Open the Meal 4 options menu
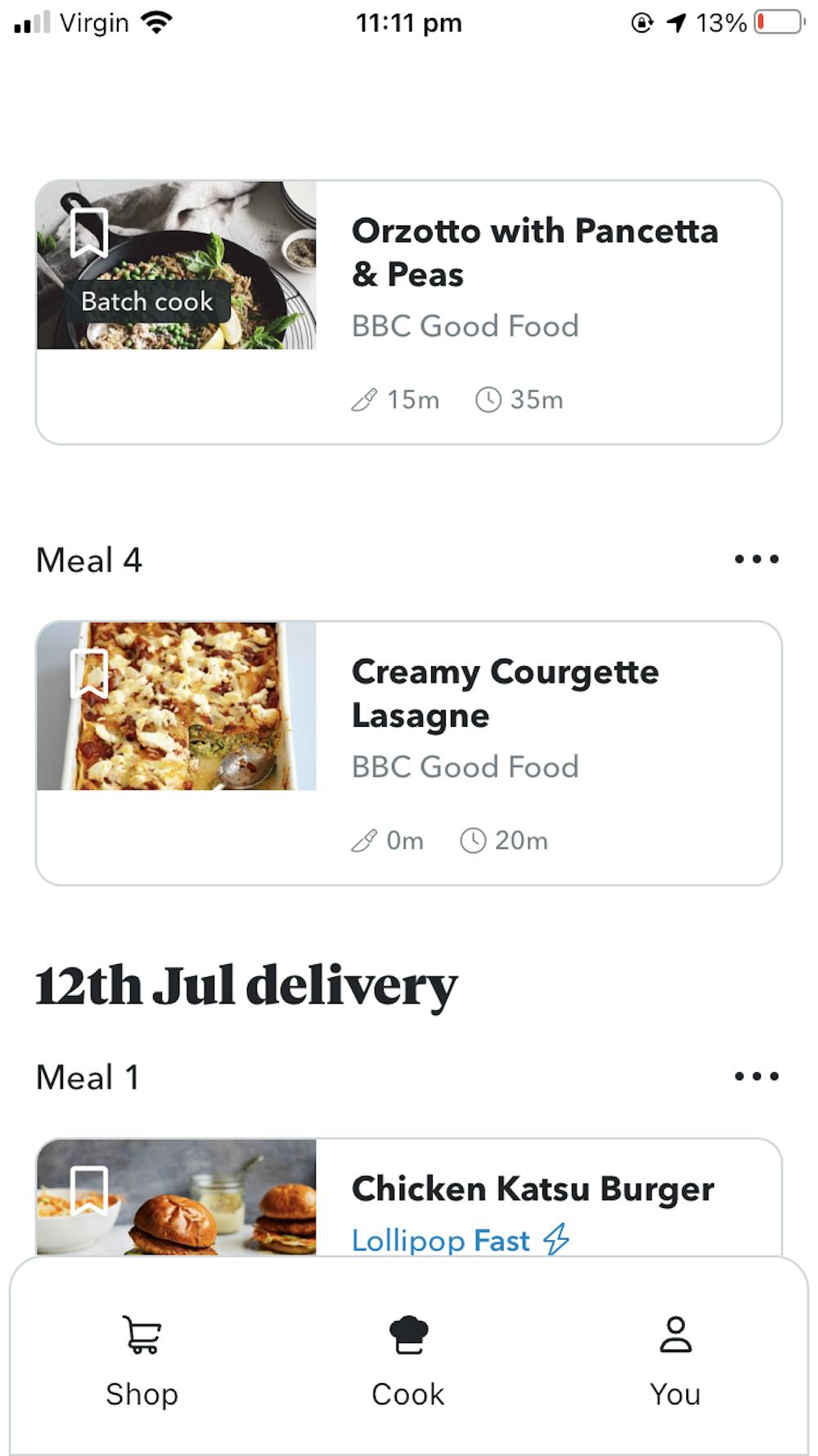The width and height of the screenshot is (818, 1456). click(x=756, y=560)
